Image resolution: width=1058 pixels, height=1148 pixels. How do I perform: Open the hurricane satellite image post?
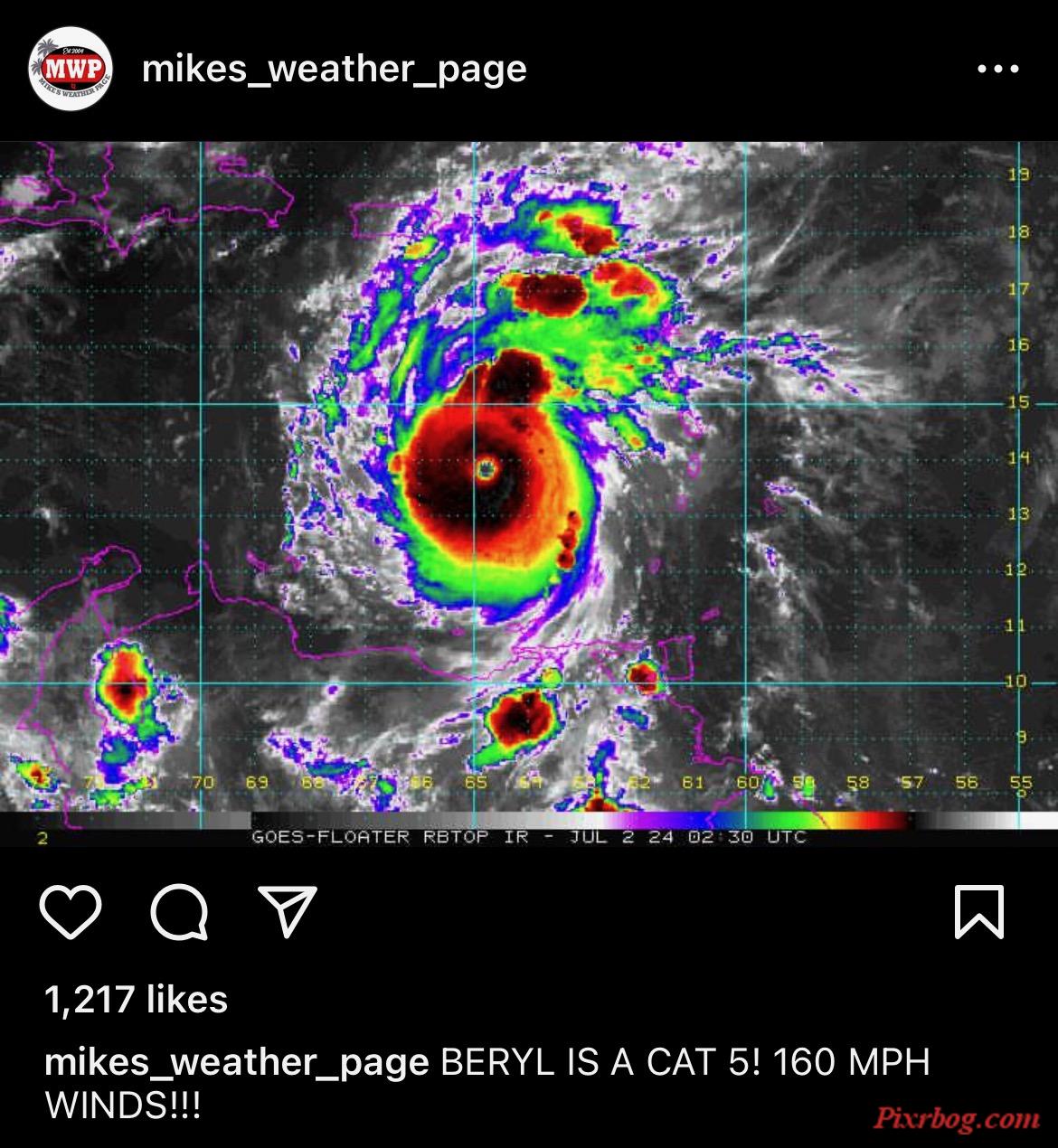[x=529, y=493]
